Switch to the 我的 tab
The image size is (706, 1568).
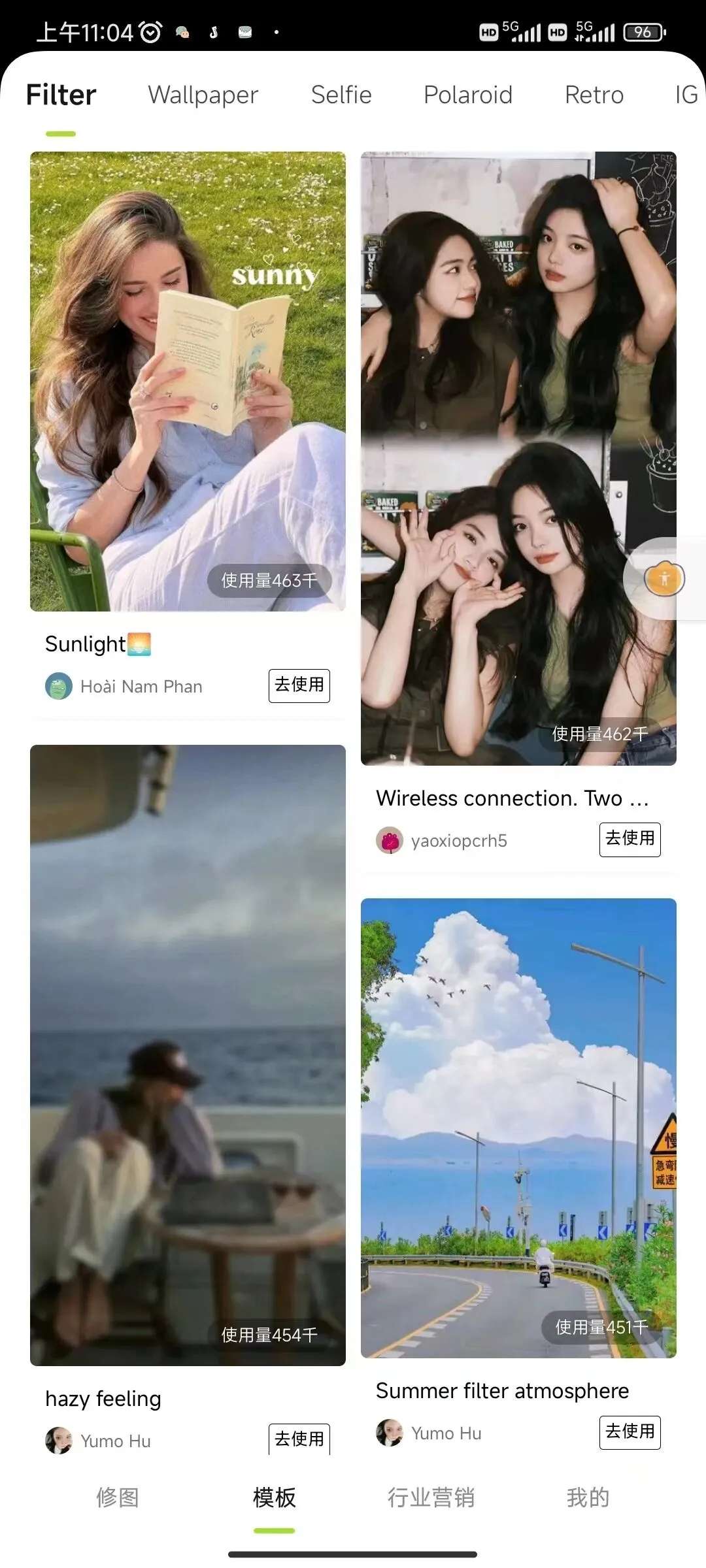tap(588, 1497)
